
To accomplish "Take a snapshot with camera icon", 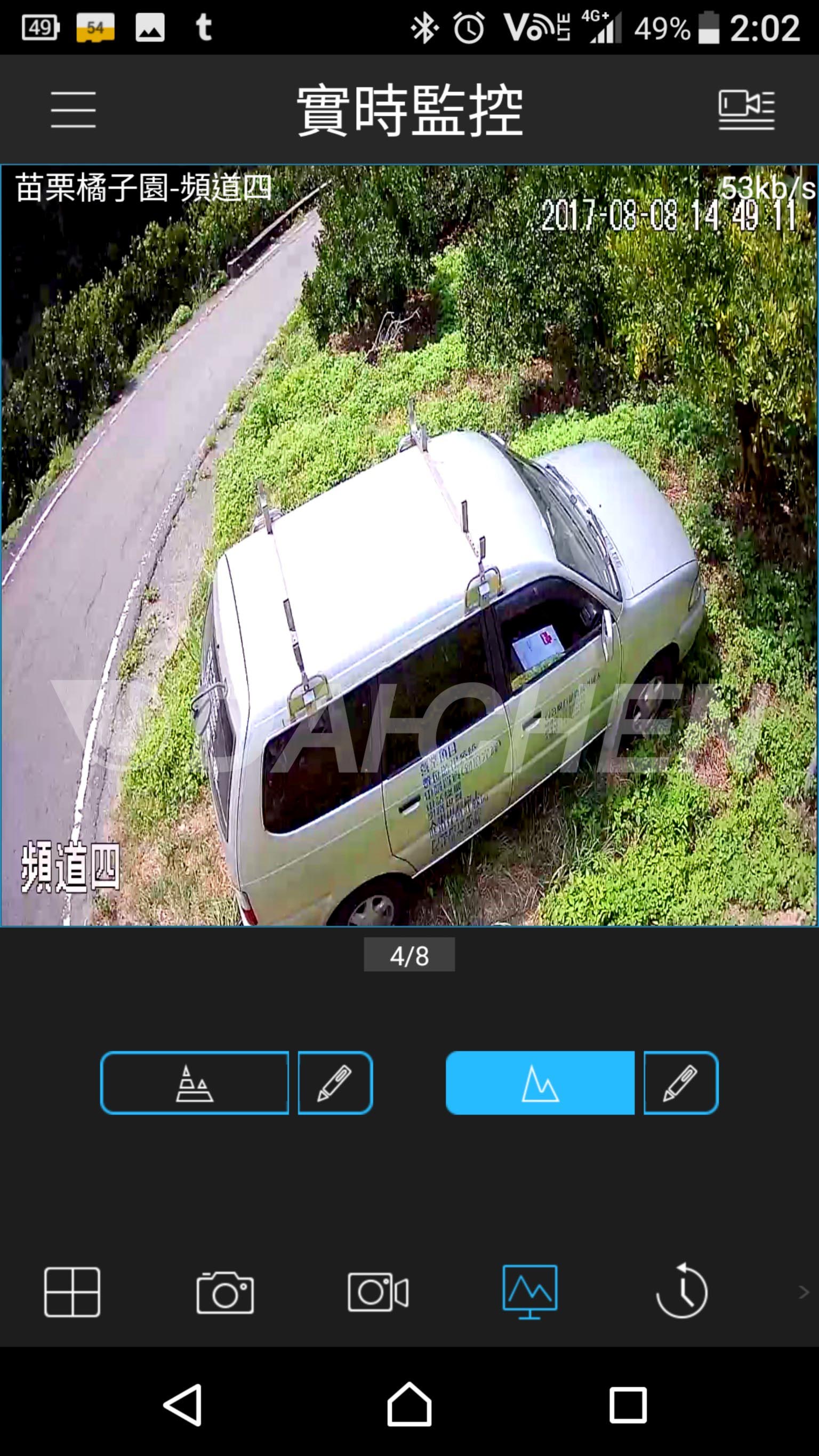I will 225,1292.
